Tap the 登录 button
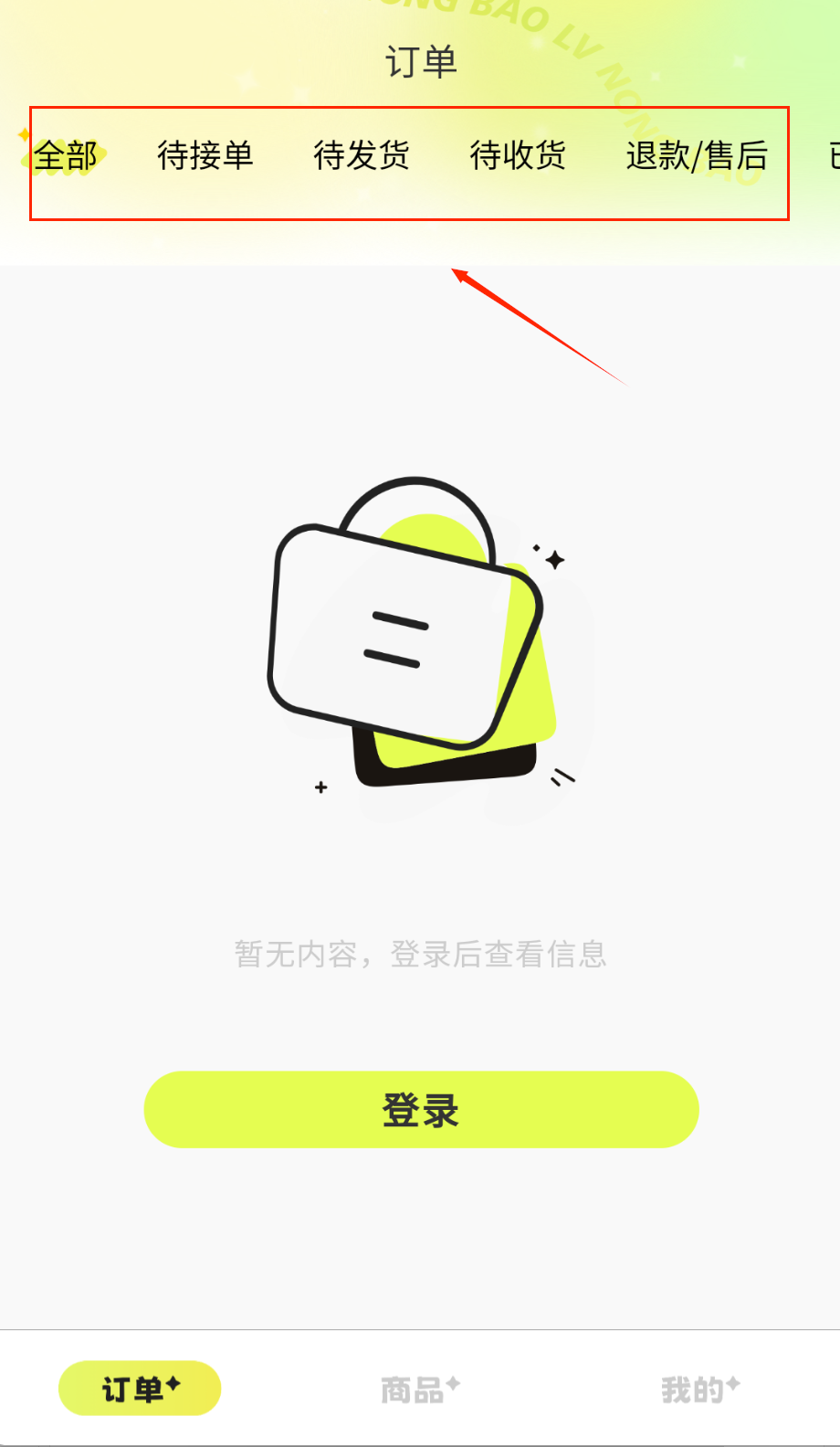Screen dimensions: 840x1447 [421, 1110]
